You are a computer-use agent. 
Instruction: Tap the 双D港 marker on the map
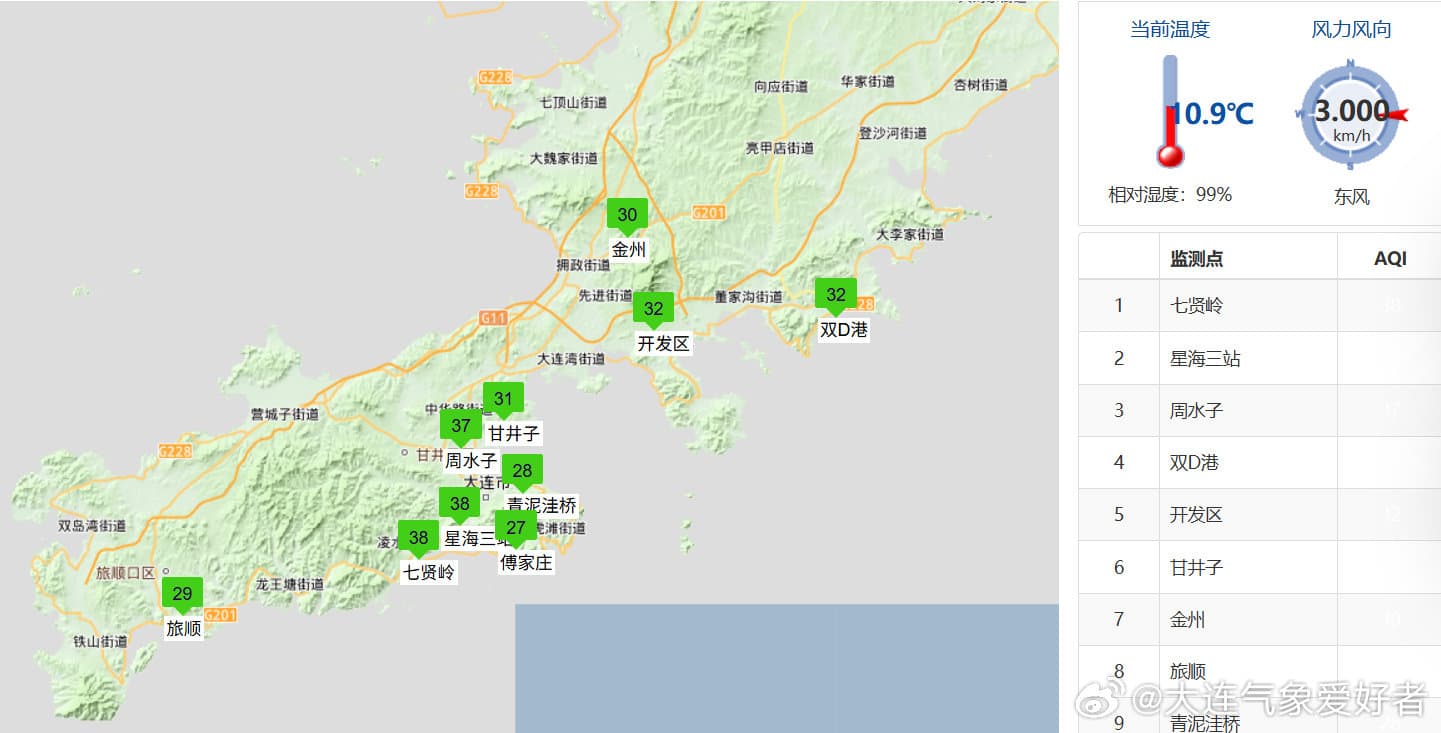coord(836,295)
